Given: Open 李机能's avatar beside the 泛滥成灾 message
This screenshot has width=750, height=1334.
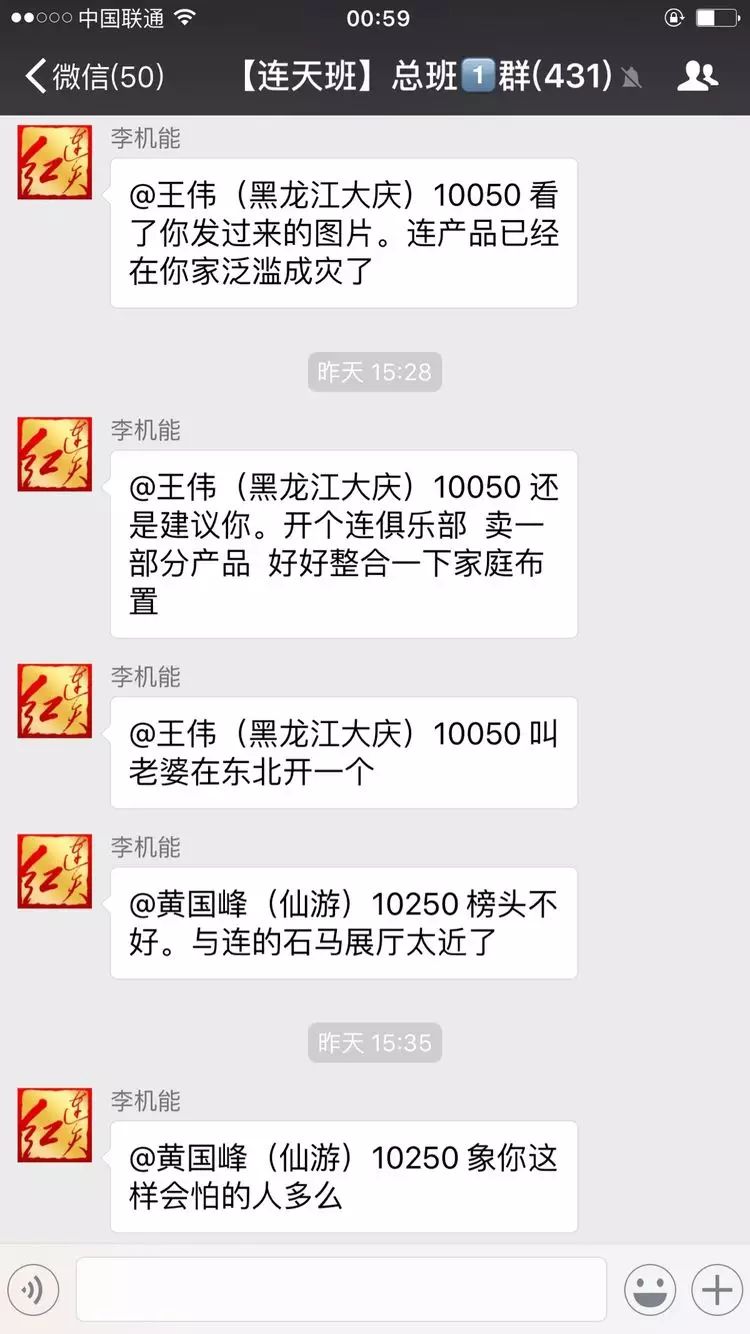Looking at the screenshot, I should (x=54, y=162).
